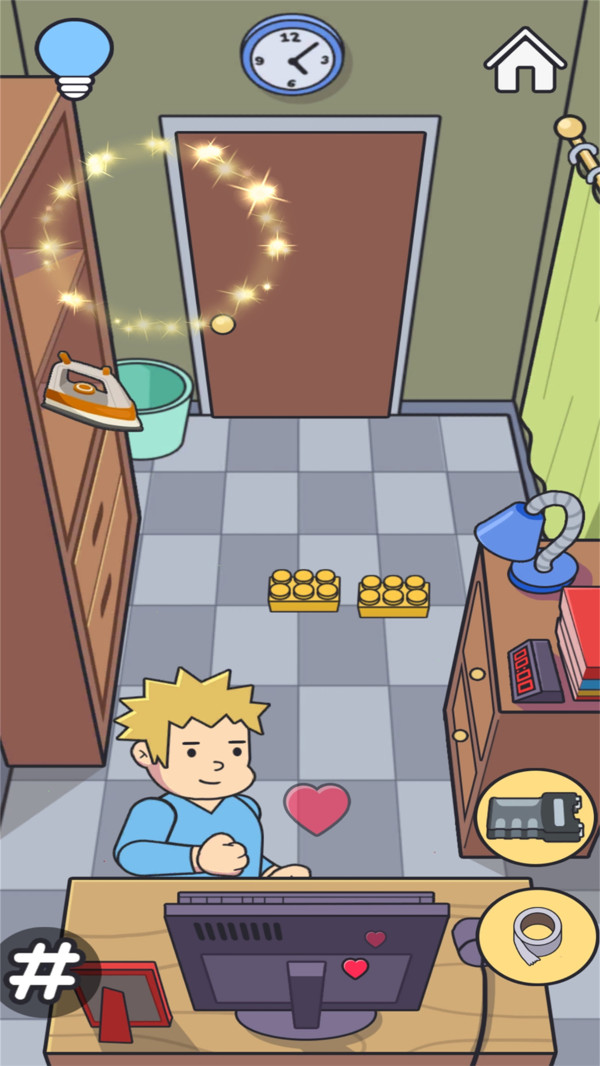Select the tape roll inventory item
This screenshot has height=1066, width=600.
(536, 935)
